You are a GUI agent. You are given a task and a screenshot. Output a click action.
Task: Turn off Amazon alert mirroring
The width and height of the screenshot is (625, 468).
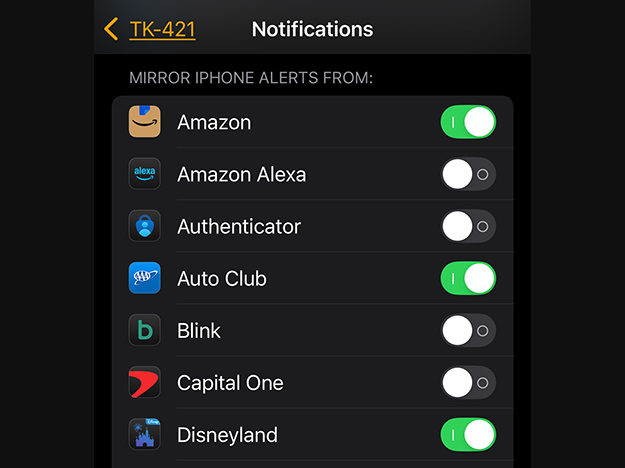coord(468,122)
